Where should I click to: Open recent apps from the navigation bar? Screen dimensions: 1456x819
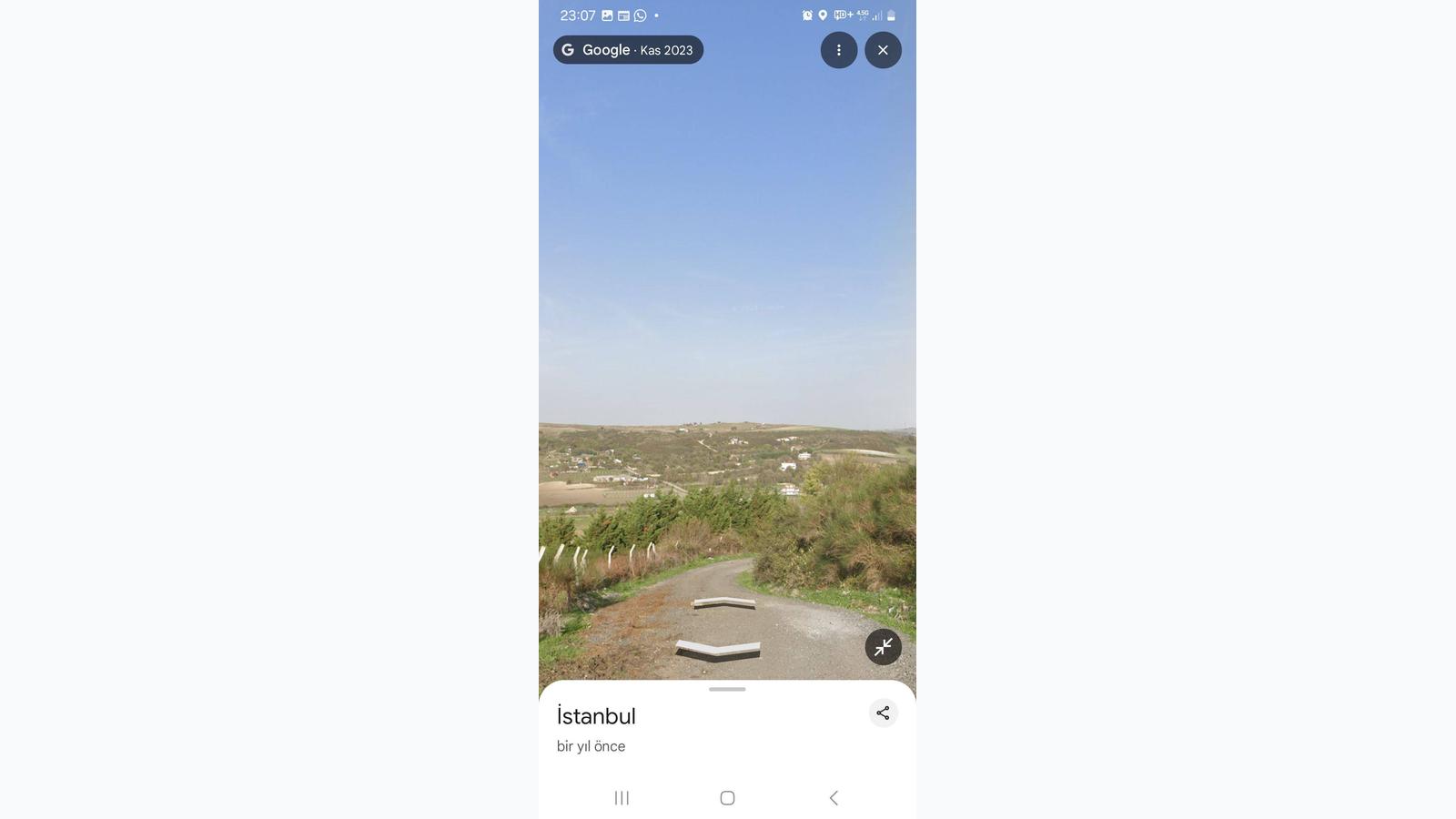point(622,798)
